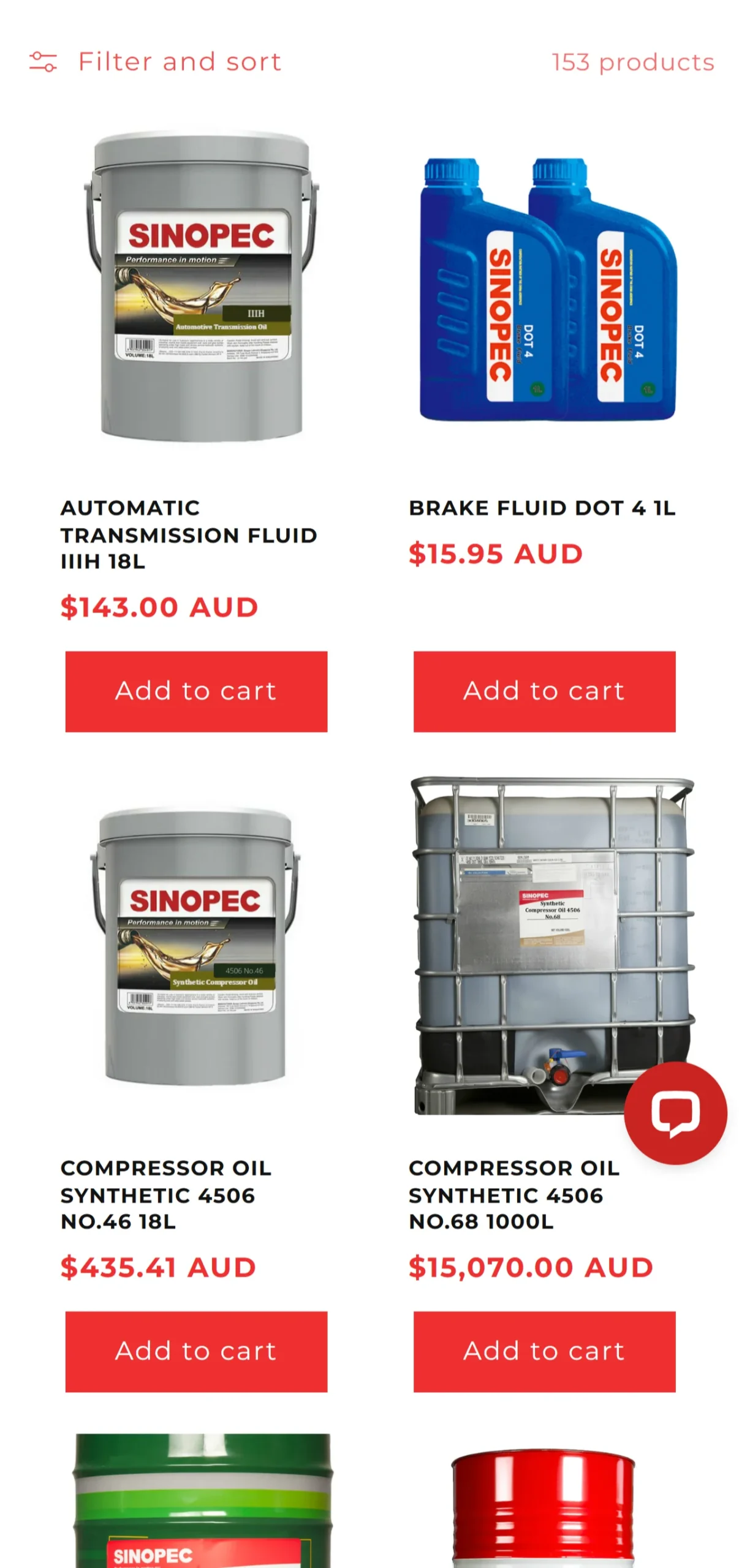View Compressor Oil Synthetic No.46 18L pail image
Screen dimensions: 739x1568
coord(195,946)
